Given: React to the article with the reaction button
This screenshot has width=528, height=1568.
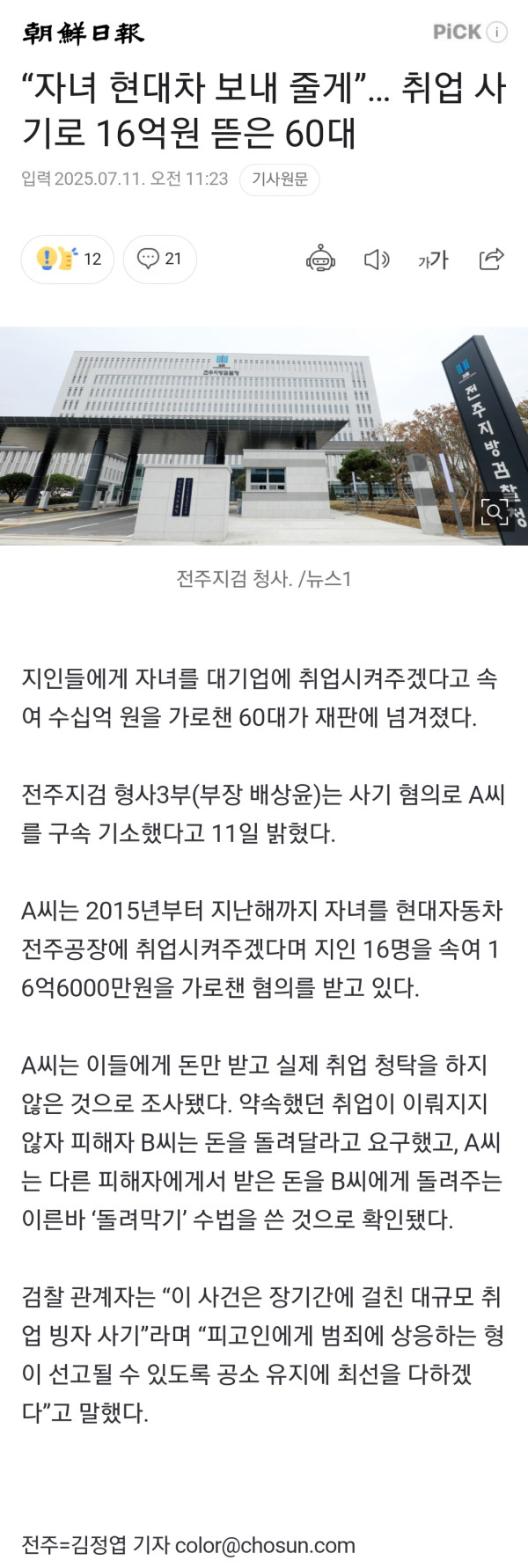Looking at the screenshot, I should [68, 259].
